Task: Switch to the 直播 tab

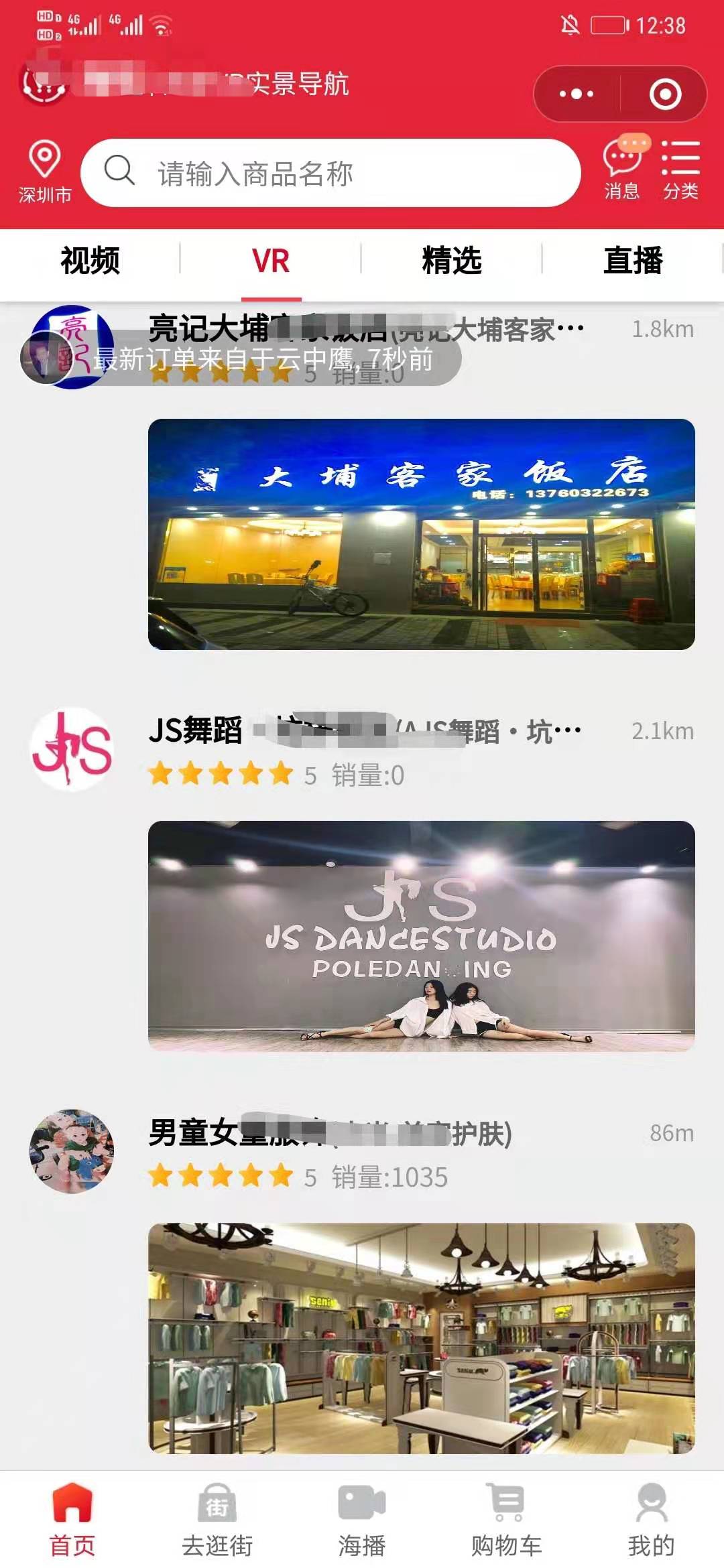Action: click(x=633, y=261)
